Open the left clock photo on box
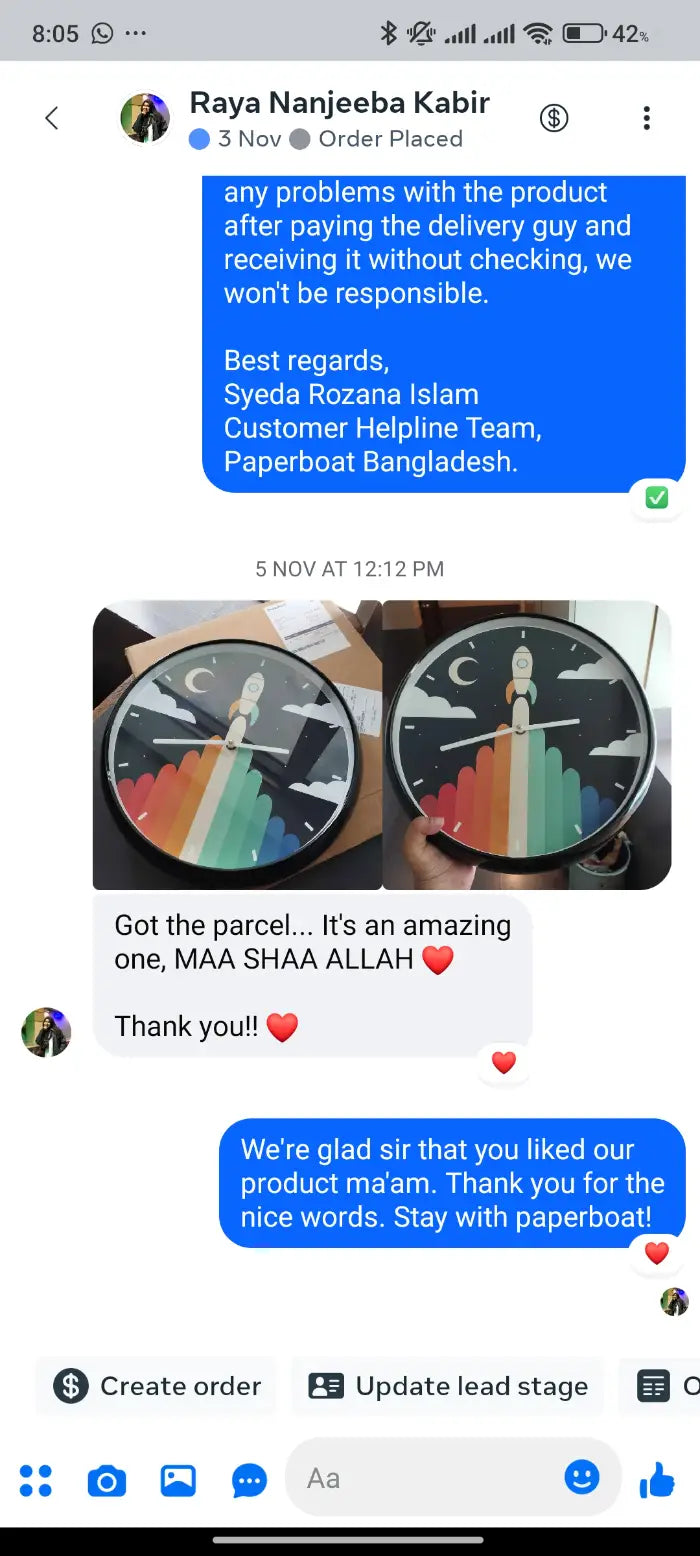 237,745
